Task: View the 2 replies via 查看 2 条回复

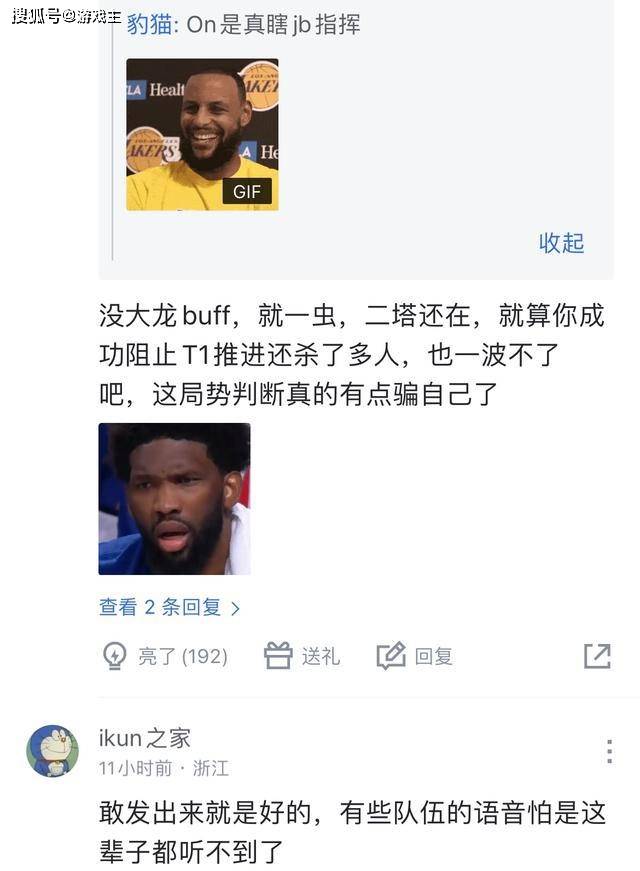Action: 169,607
